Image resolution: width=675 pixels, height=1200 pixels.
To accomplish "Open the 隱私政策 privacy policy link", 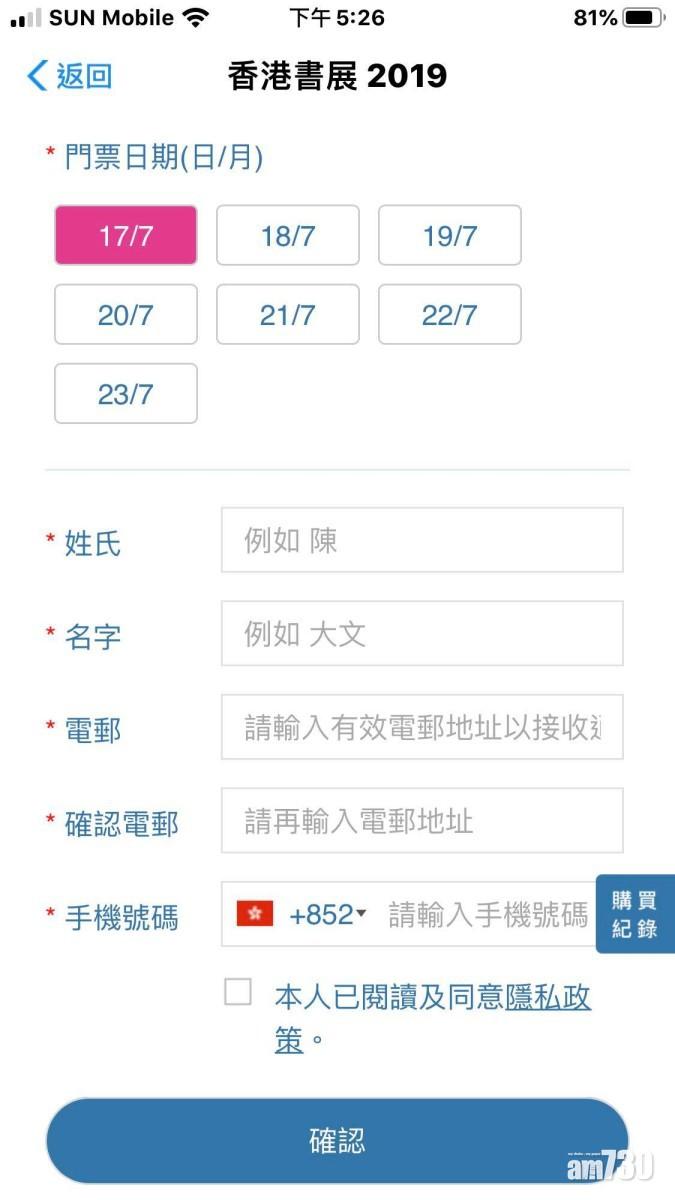I will [548, 997].
